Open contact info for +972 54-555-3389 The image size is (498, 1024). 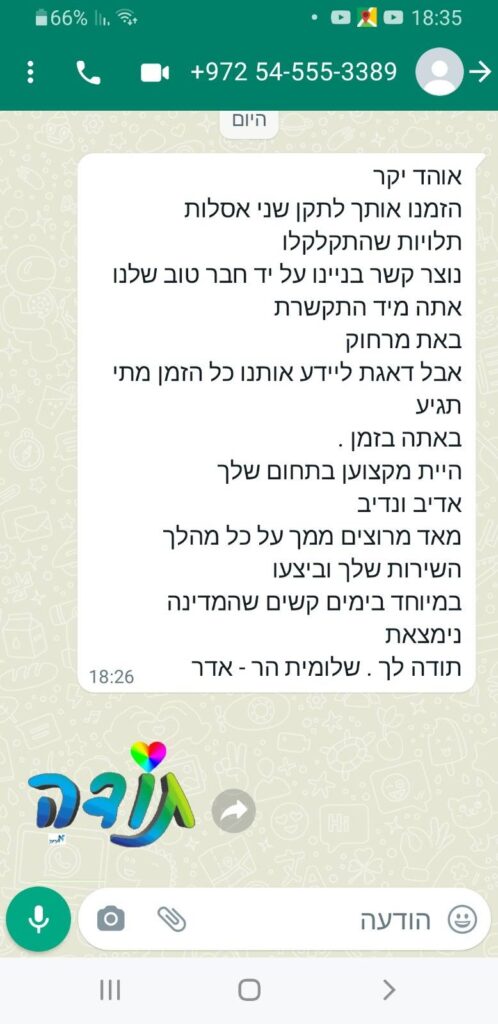click(x=293, y=71)
